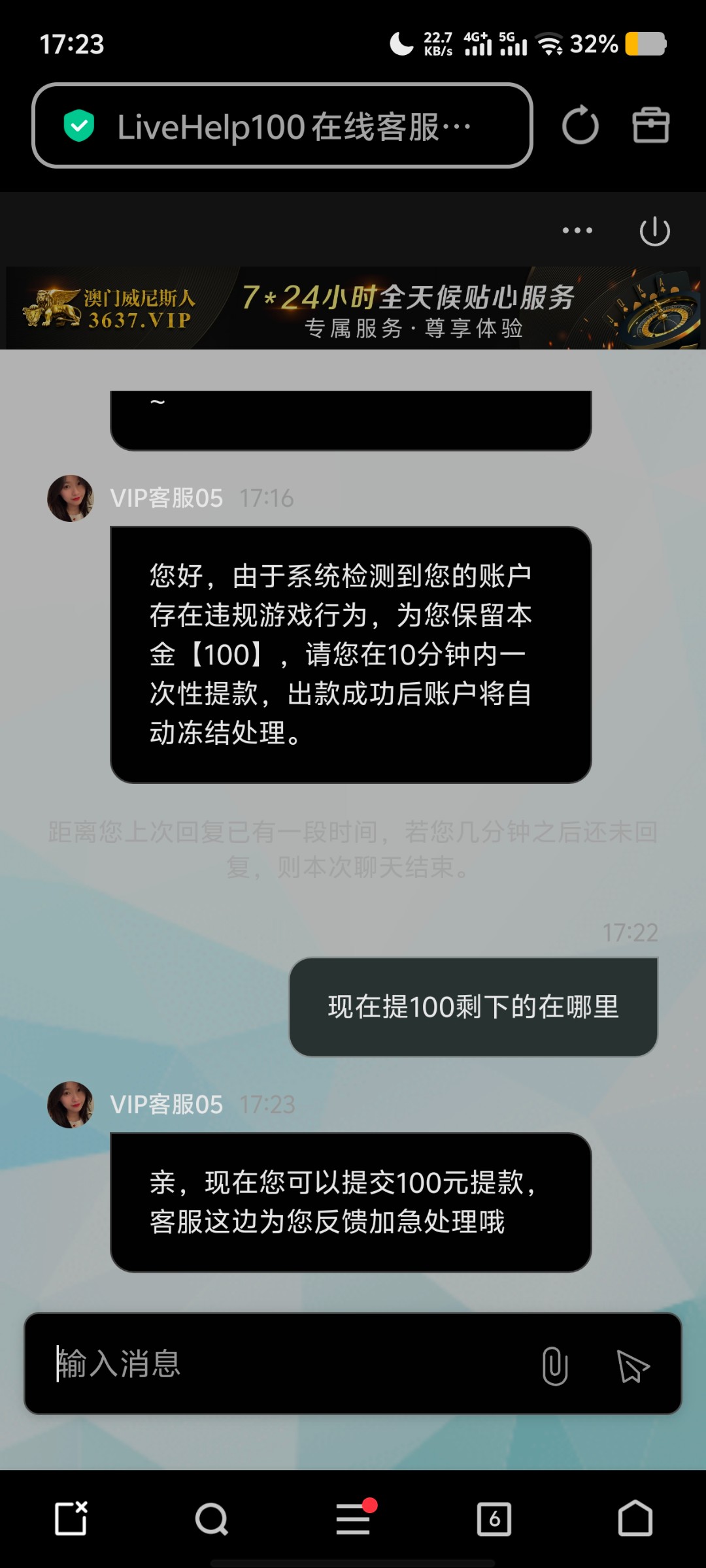Open the browser hamburger menu

point(354,1518)
